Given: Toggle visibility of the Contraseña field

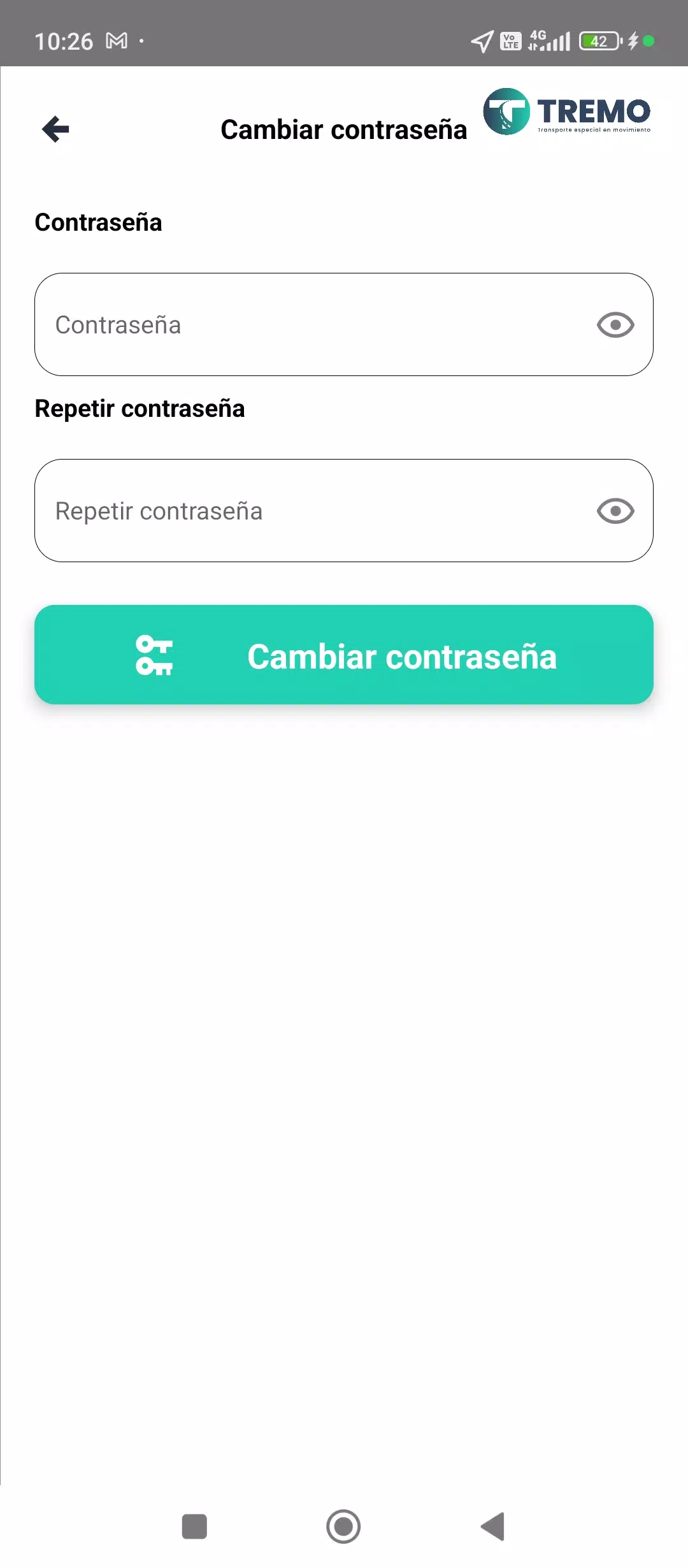Looking at the screenshot, I should tap(615, 324).
